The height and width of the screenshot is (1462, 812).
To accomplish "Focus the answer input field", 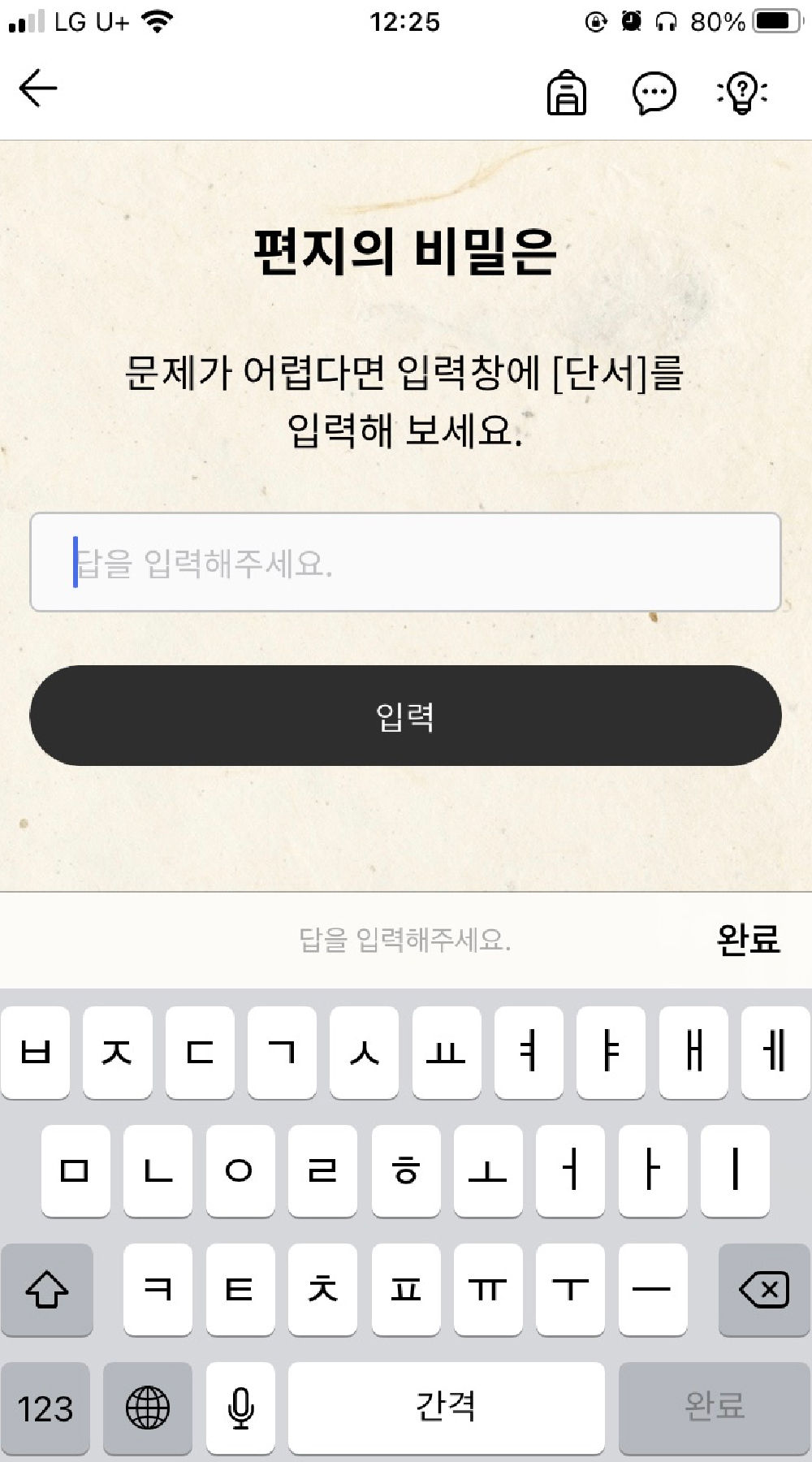I will coord(405,562).
